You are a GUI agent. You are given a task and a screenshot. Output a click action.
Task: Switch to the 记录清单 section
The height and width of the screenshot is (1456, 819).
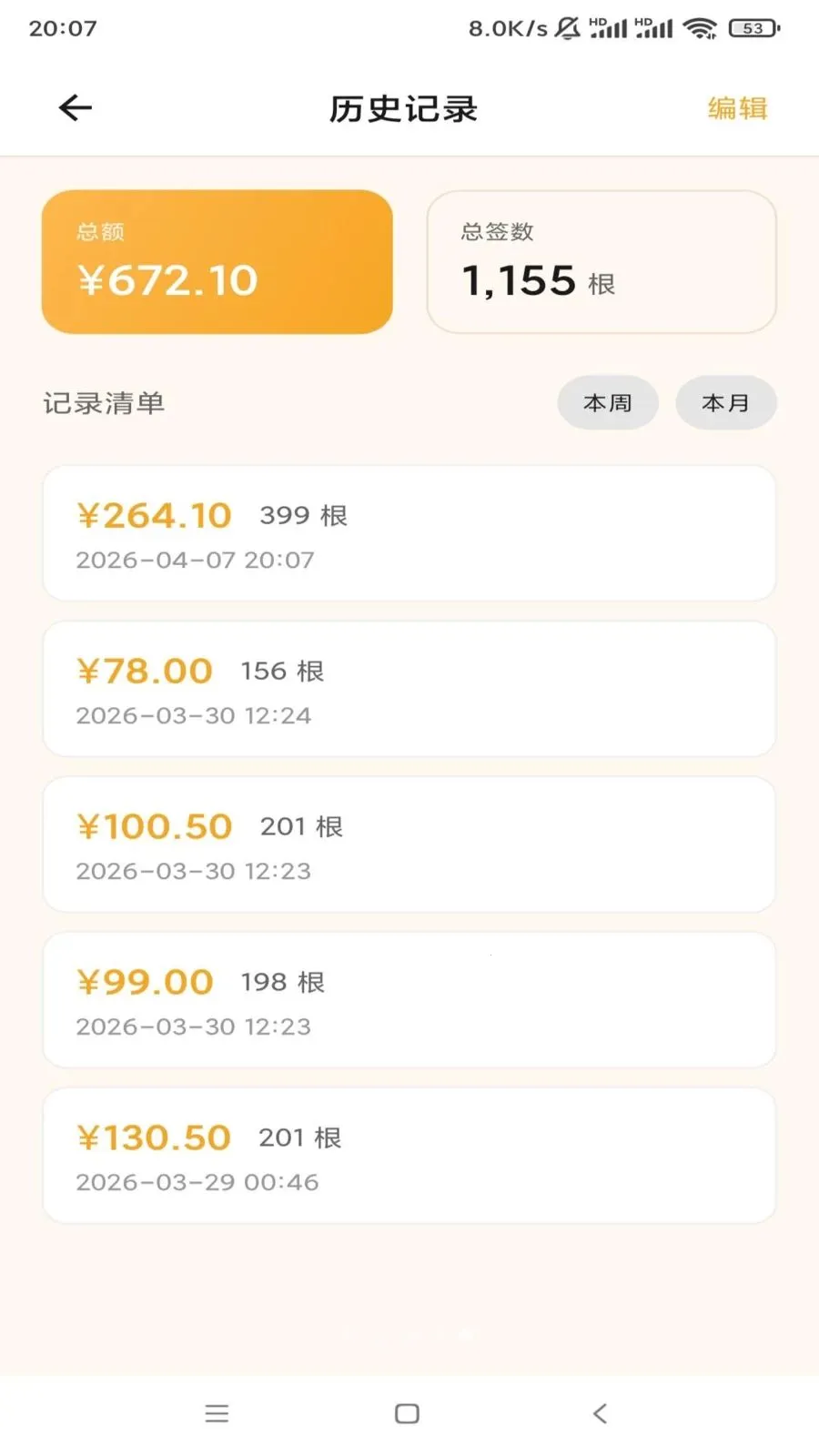[x=105, y=402]
